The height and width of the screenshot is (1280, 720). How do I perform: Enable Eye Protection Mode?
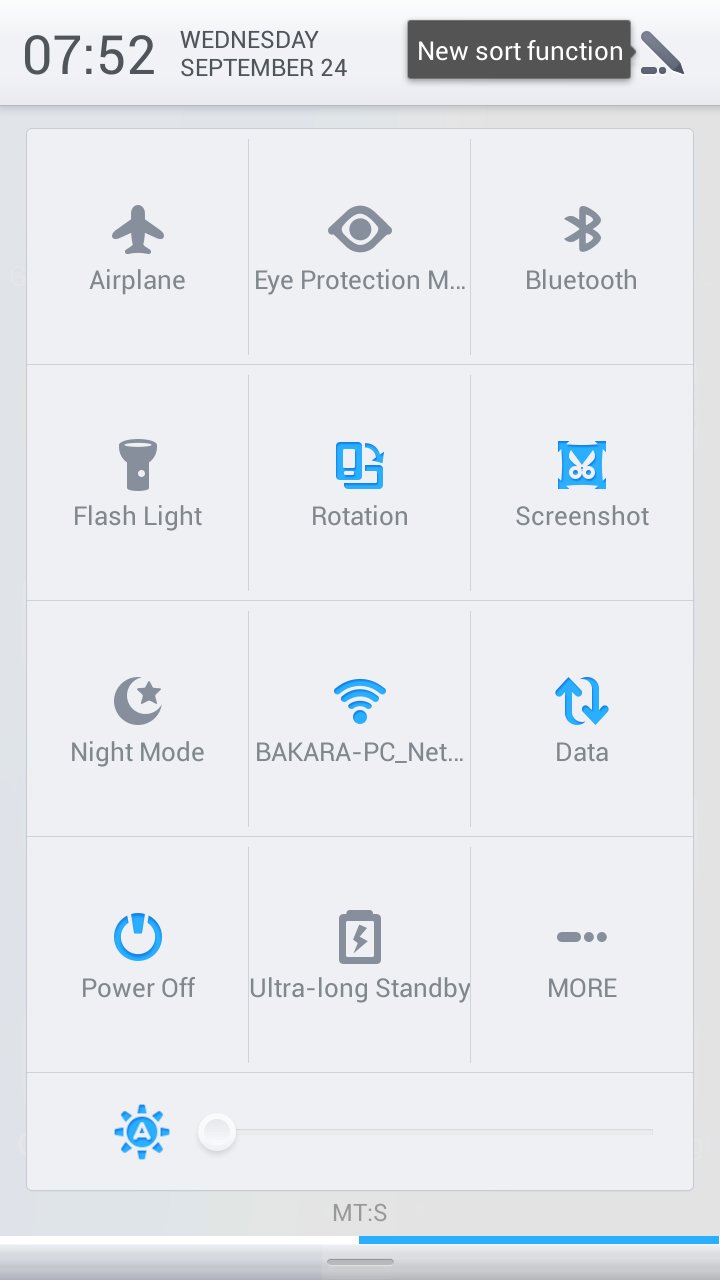click(x=360, y=247)
